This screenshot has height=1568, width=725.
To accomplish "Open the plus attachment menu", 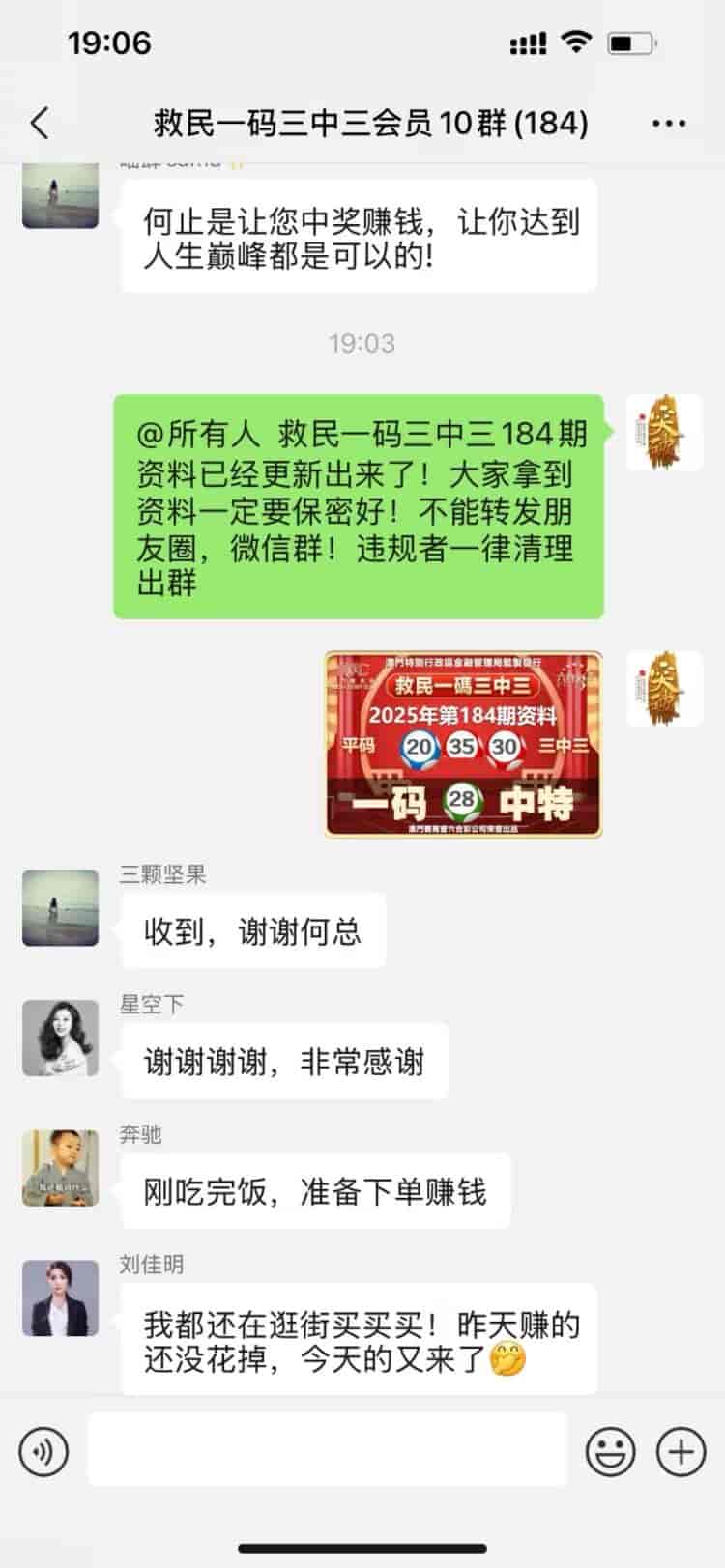I will pyautogui.click(x=681, y=1450).
